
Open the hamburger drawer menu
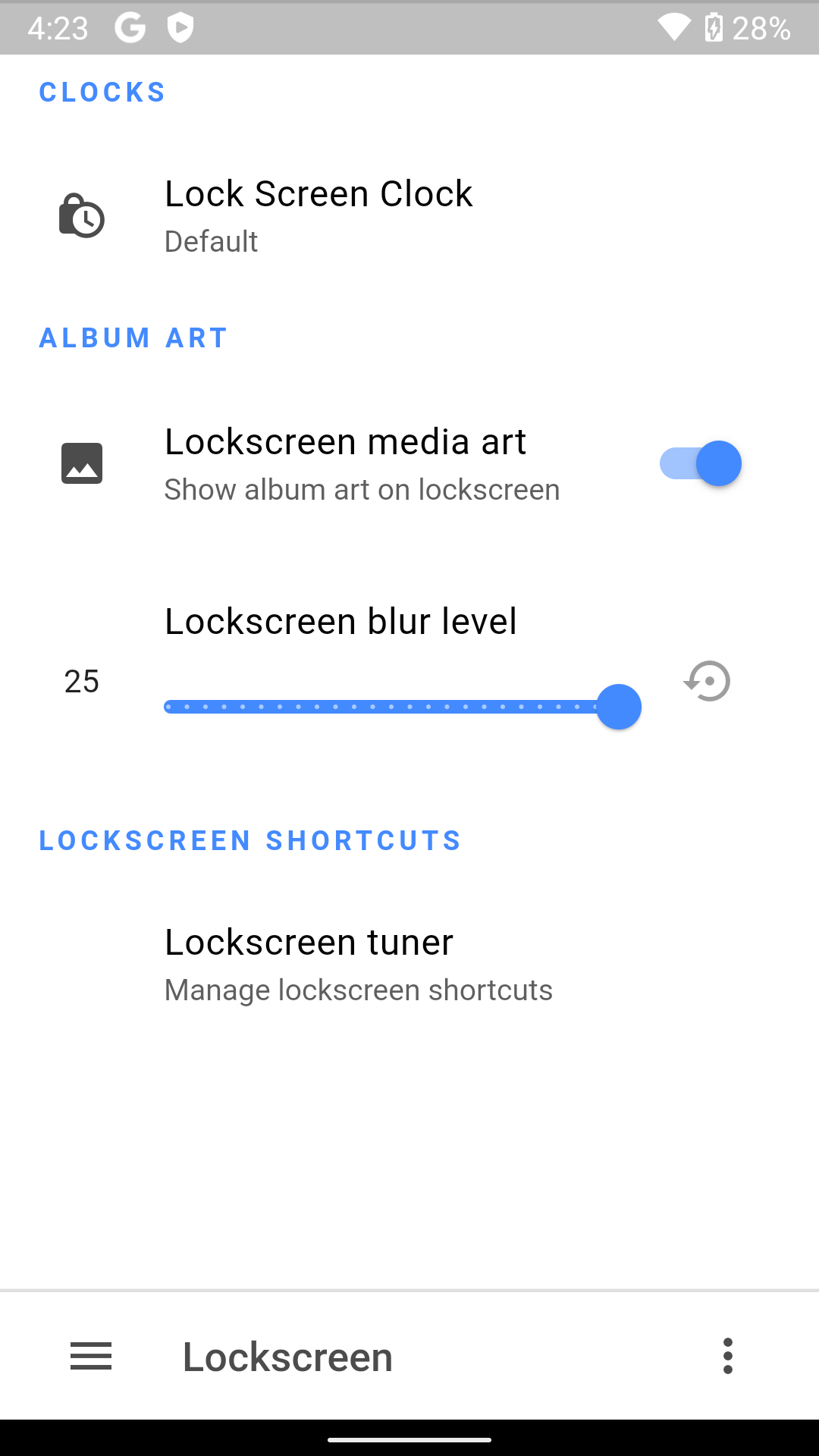coord(91,1356)
